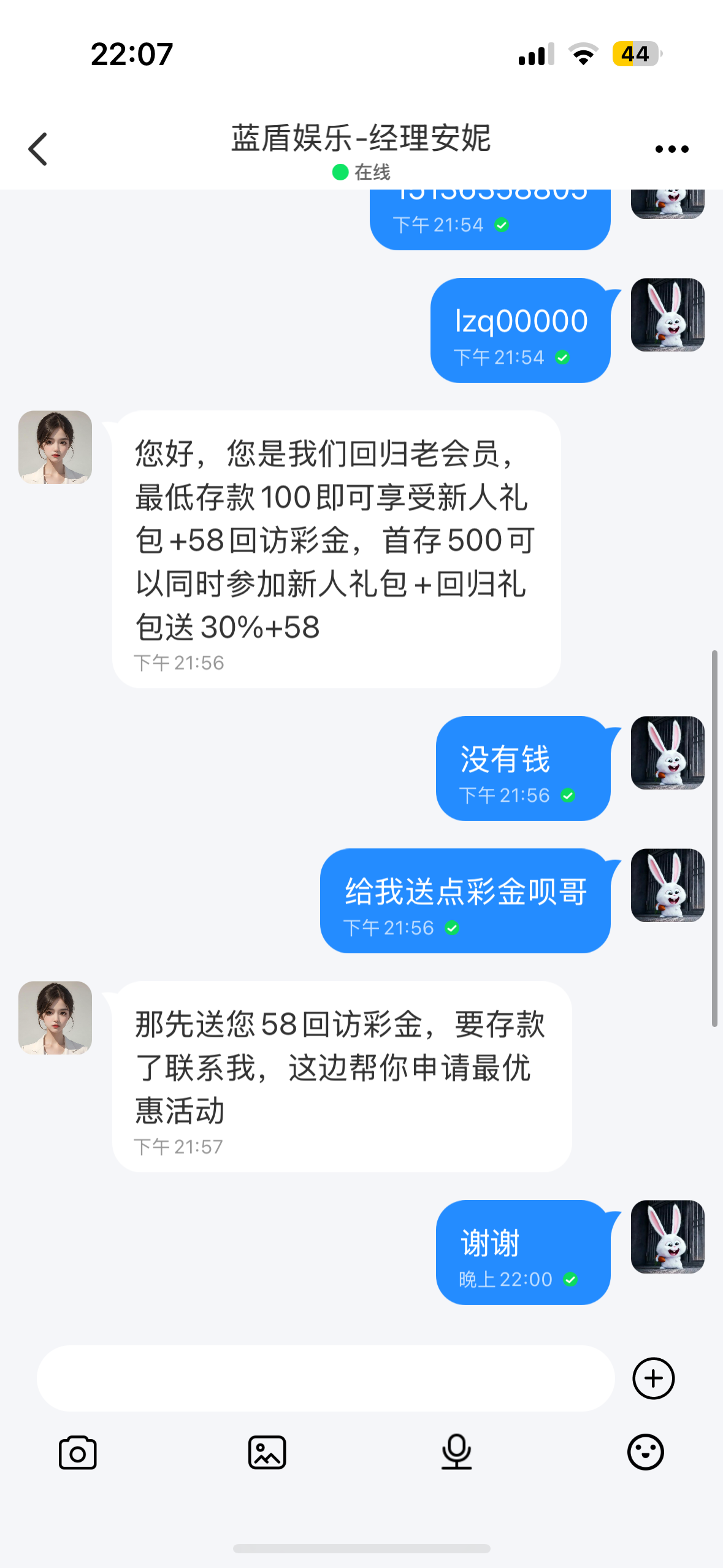Screen dimensions: 723x1568
Task: Open the plus attachment menu
Action: (653, 1378)
